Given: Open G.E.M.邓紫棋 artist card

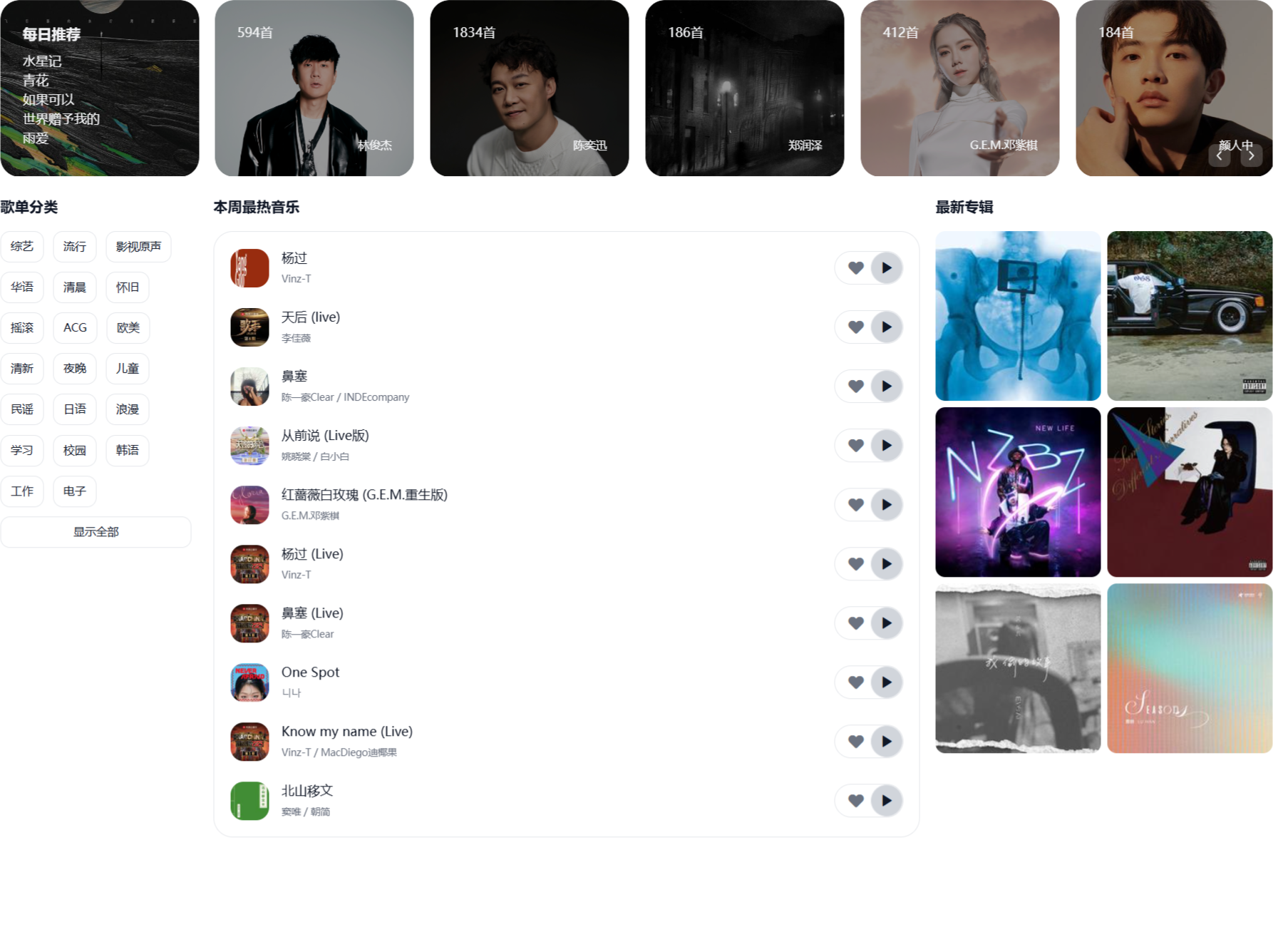Looking at the screenshot, I should (x=959, y=88).
